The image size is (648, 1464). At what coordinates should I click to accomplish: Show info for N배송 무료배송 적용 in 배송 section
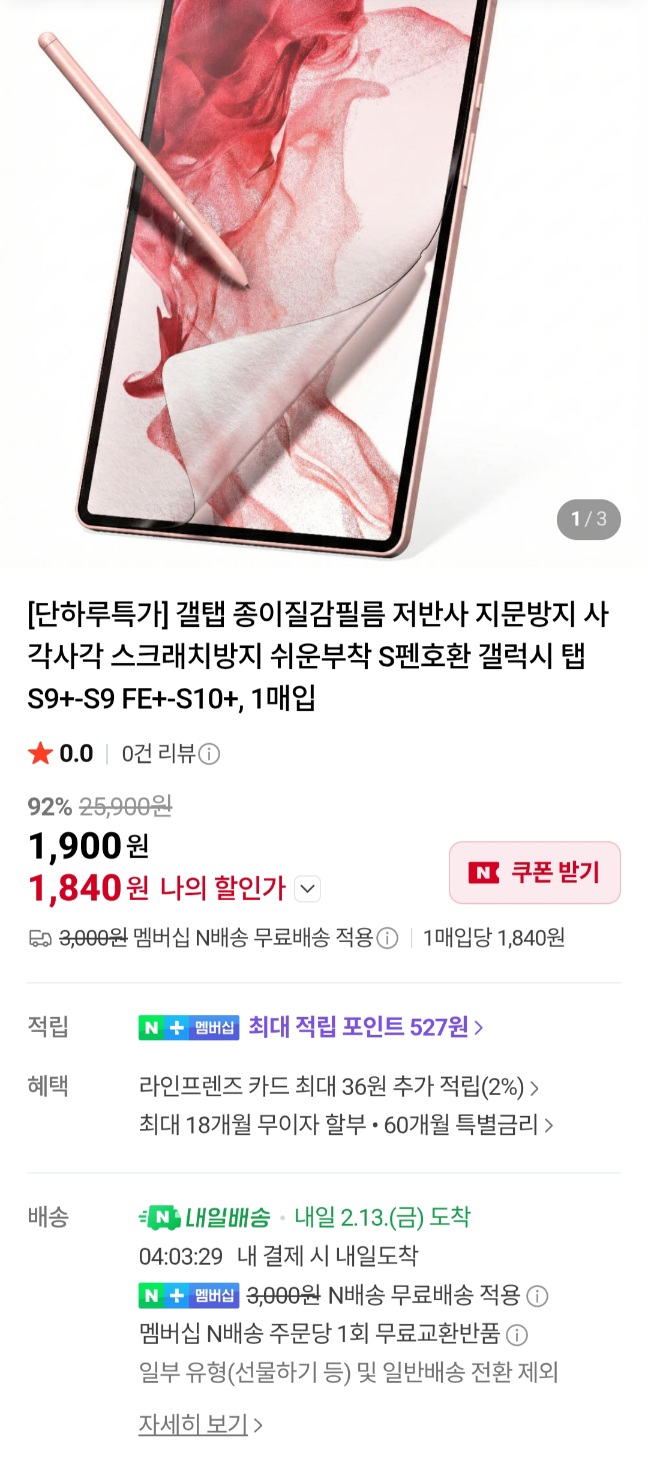pyautogui.click(x=538, y=1297)
